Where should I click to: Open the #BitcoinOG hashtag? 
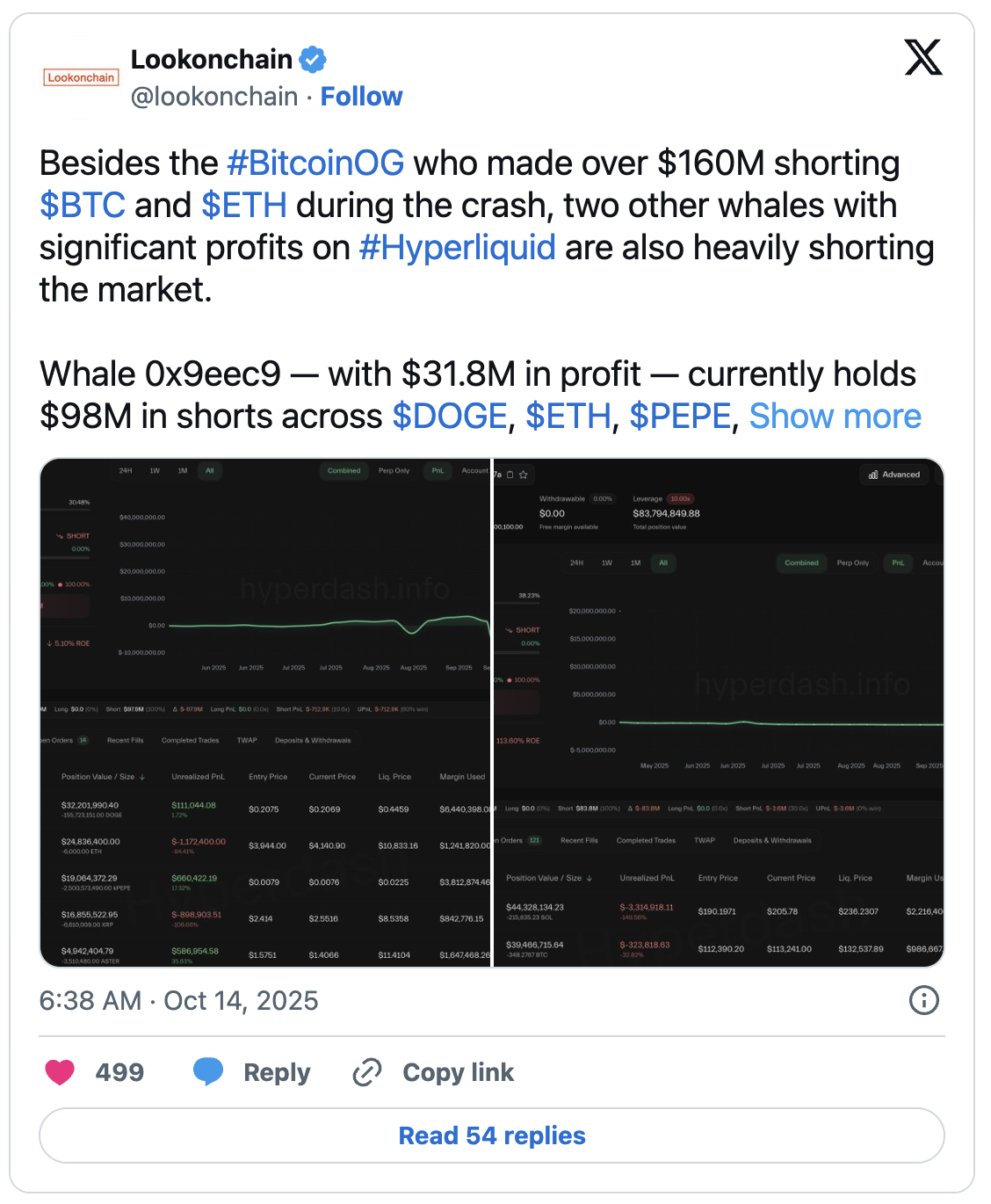315,163
